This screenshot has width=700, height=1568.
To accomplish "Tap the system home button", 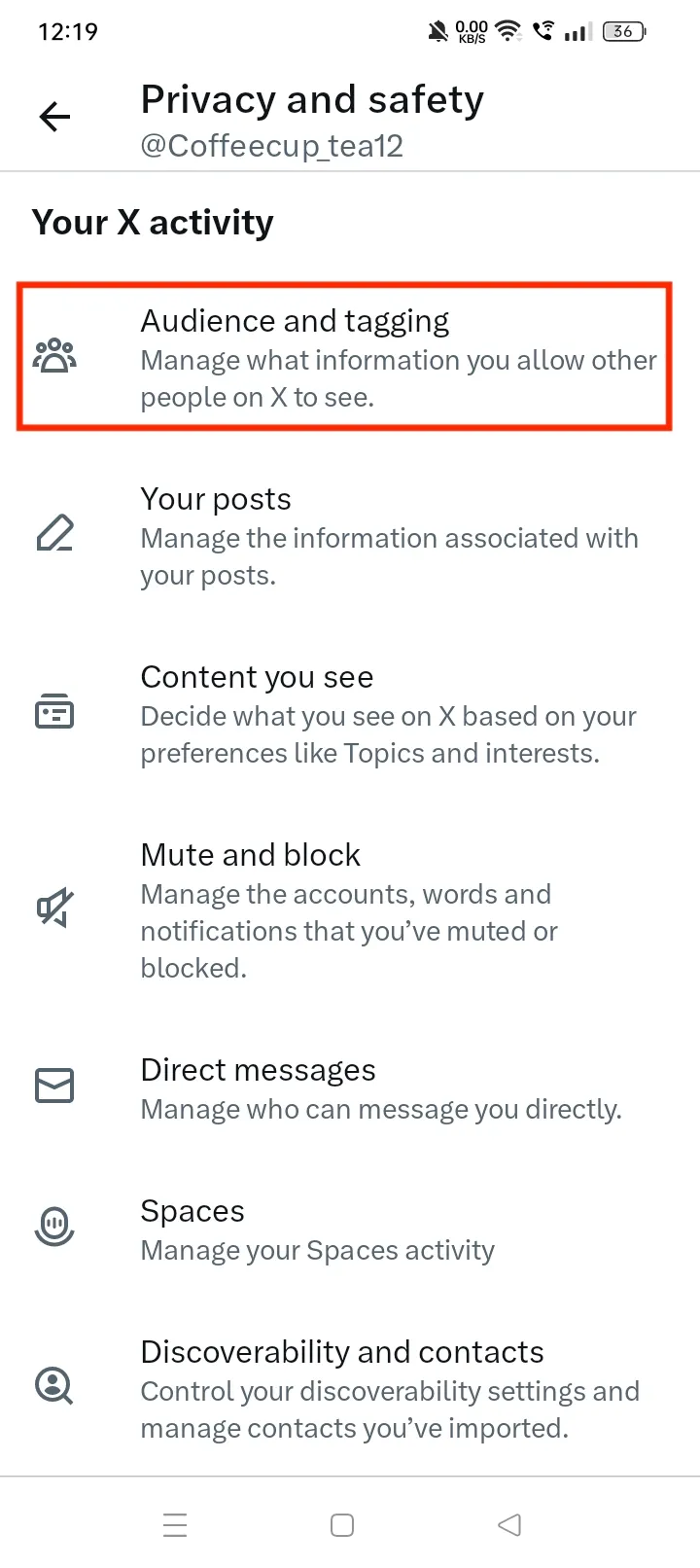I will 342,1524.
